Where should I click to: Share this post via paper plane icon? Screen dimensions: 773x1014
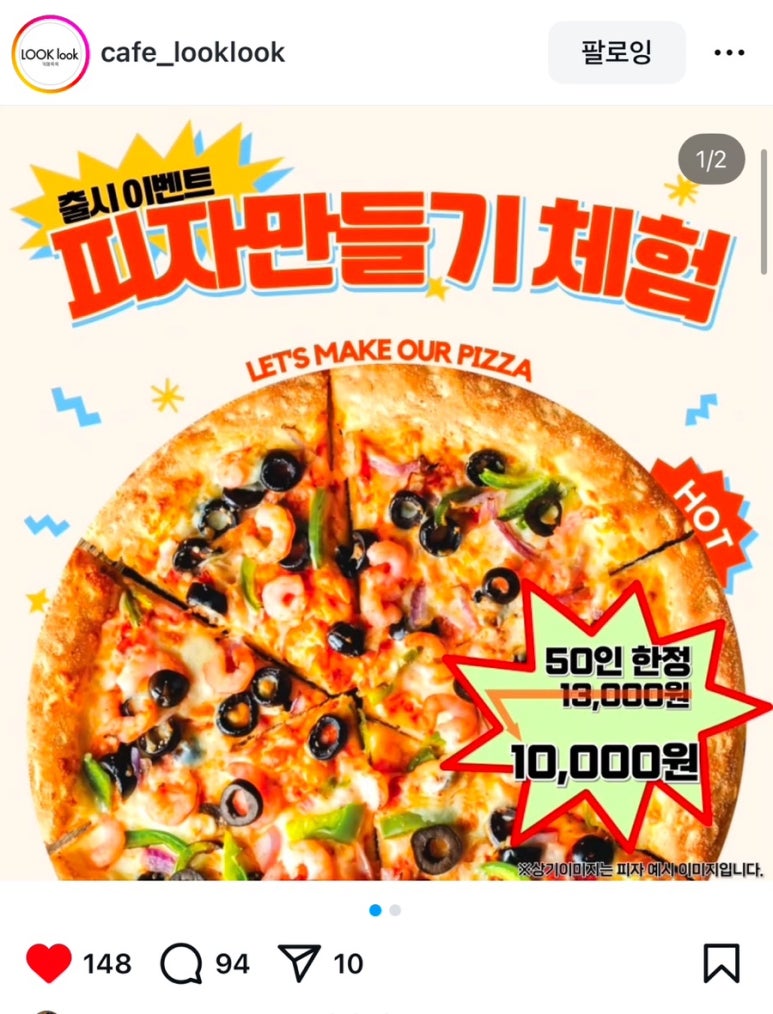[x=299, y=963]
